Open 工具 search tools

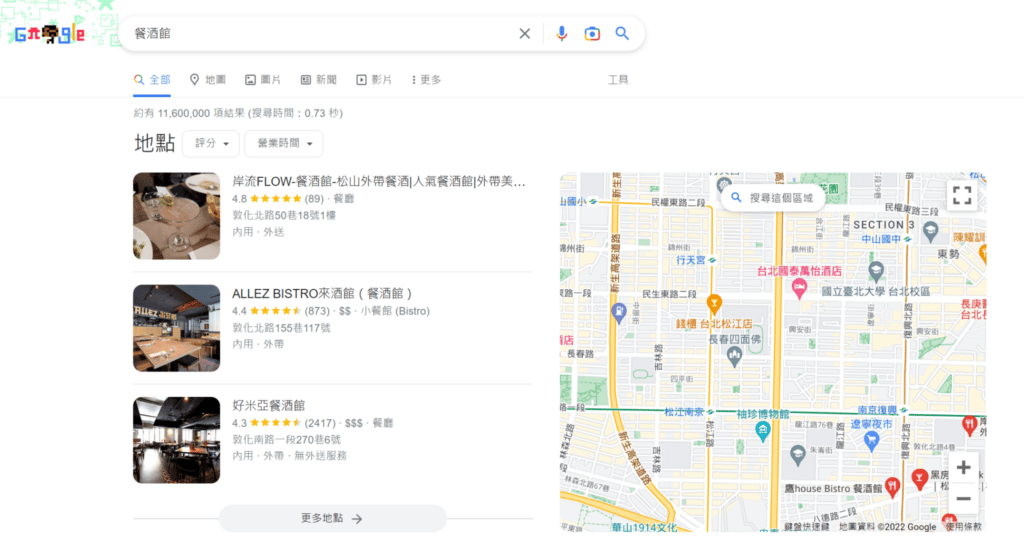click(618, 80)
